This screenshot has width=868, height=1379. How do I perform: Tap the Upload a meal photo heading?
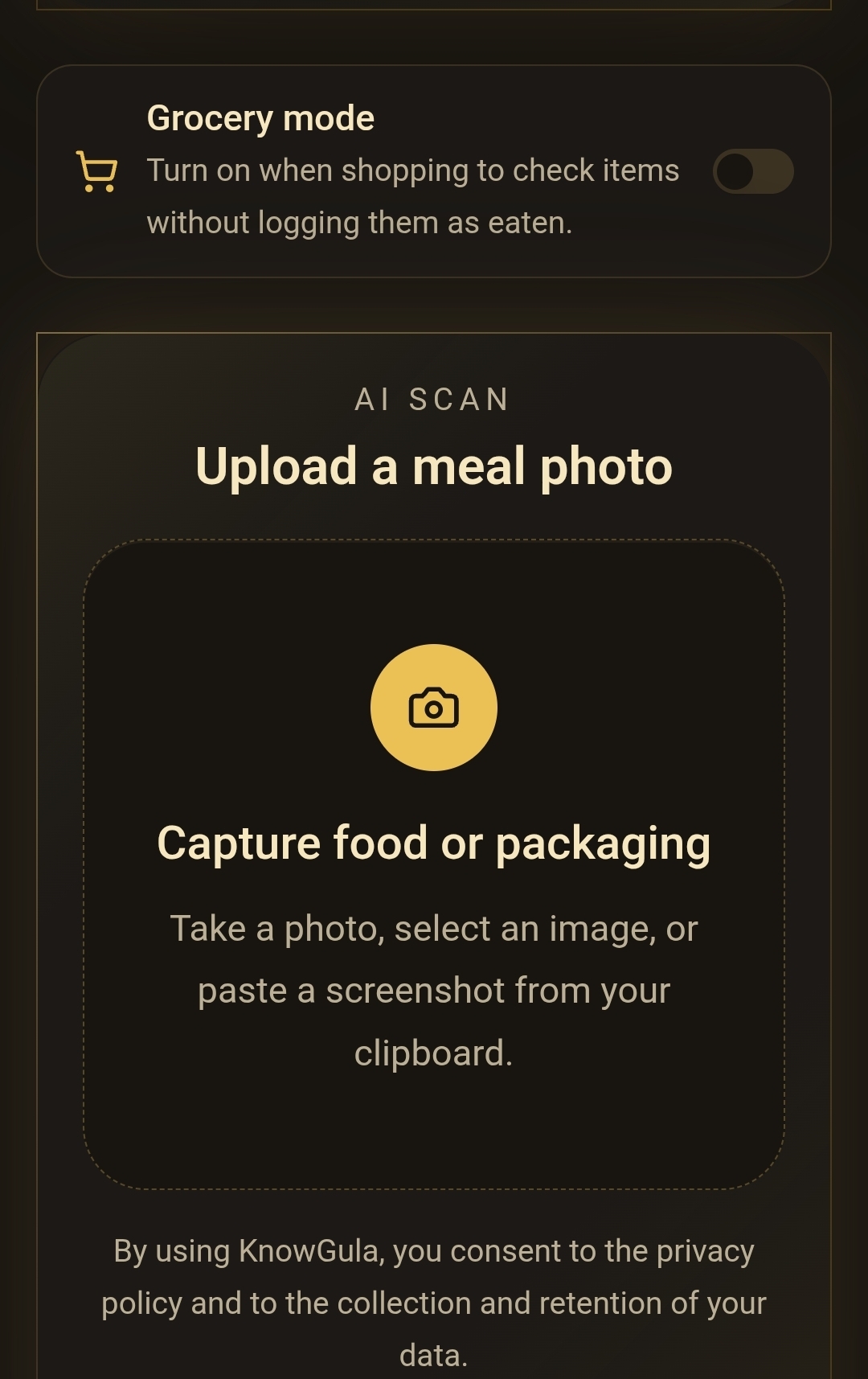pyautogui.click(x=434, y=466)
